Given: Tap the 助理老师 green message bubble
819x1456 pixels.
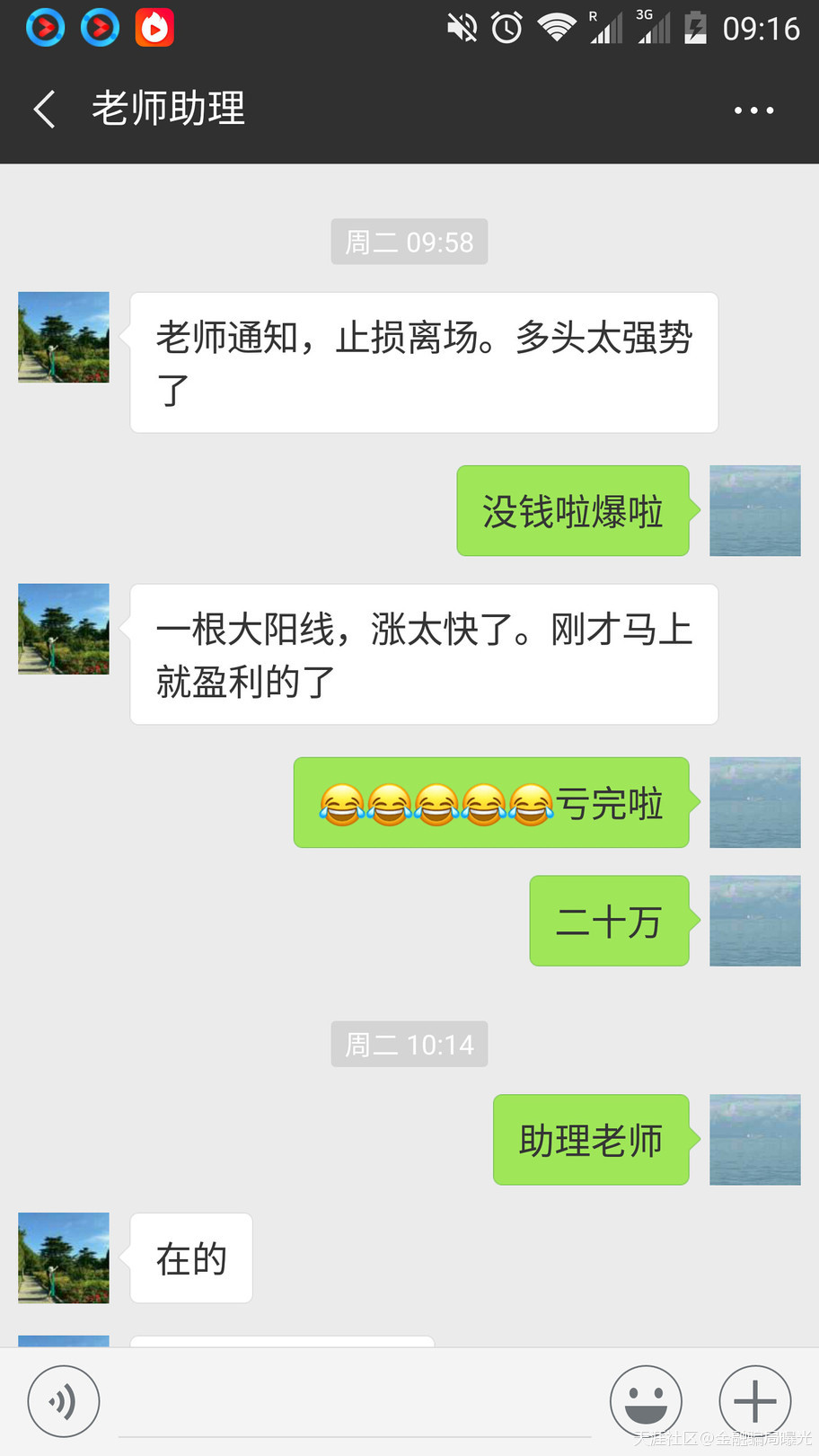Looking at the screenshot, I should pos(590,1140).
